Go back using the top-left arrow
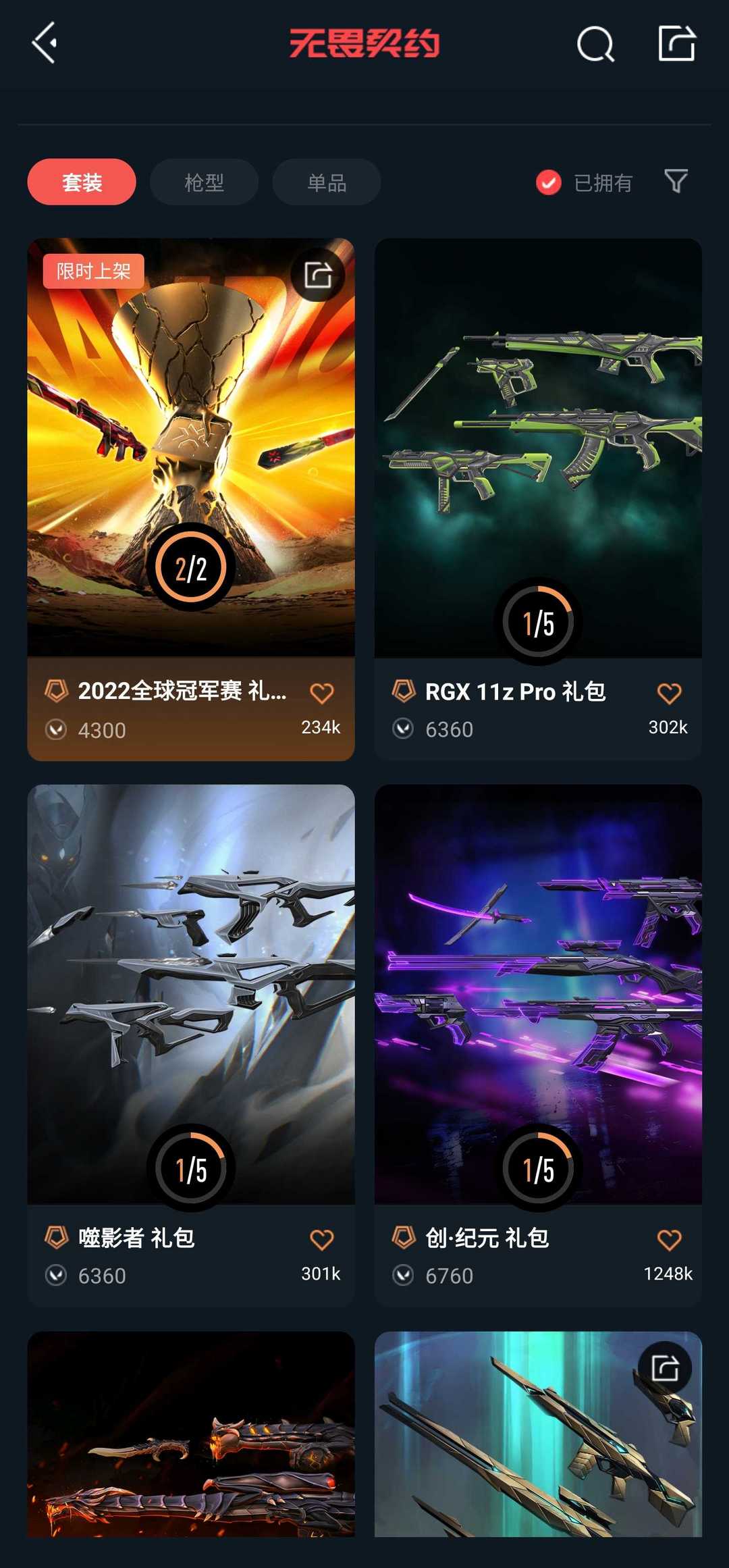The height and width of the screenshot is (1568, 729). [45, 43]
